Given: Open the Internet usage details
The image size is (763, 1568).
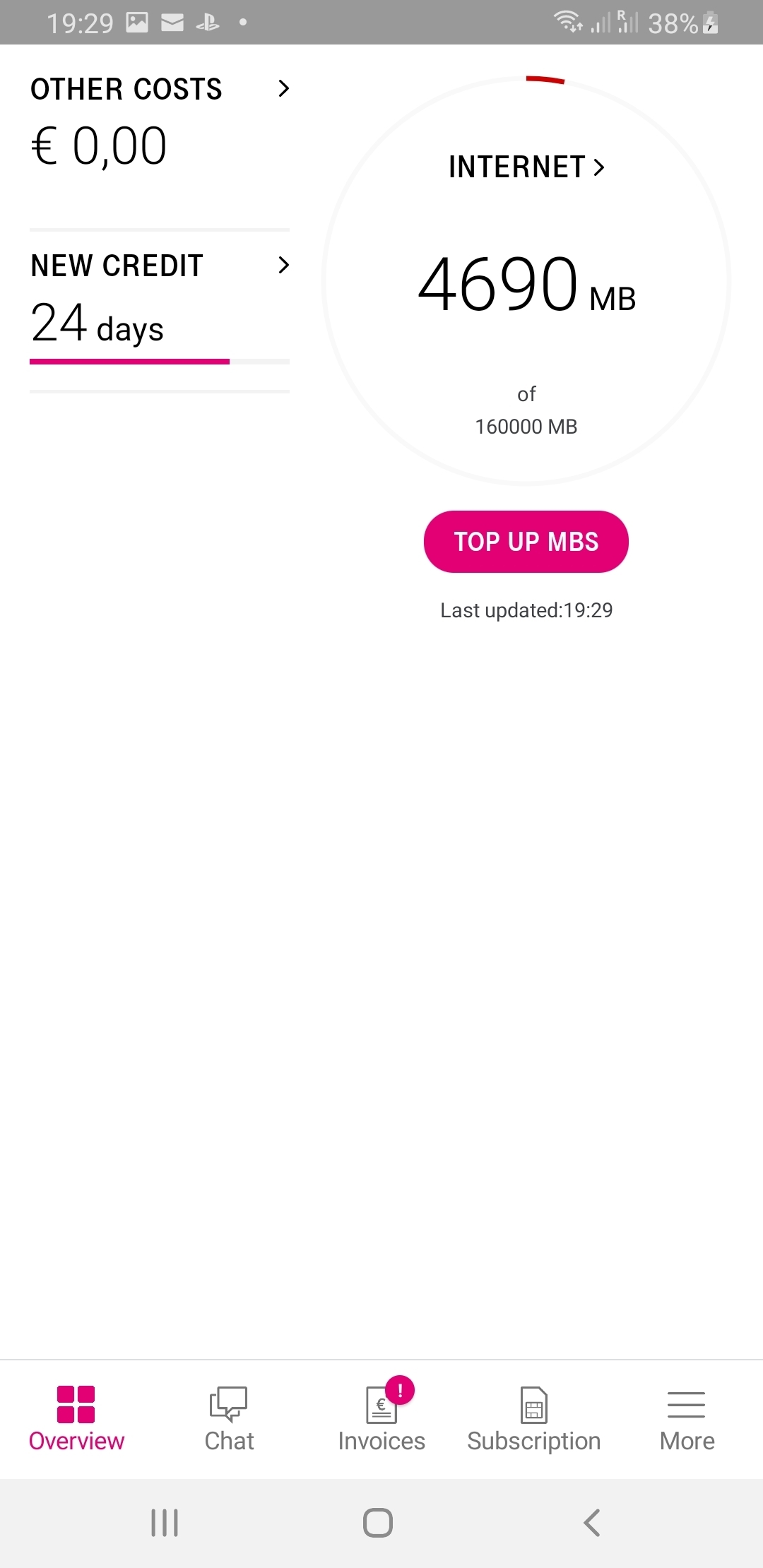Looking at the screenshot, I should tap(526, 167).
